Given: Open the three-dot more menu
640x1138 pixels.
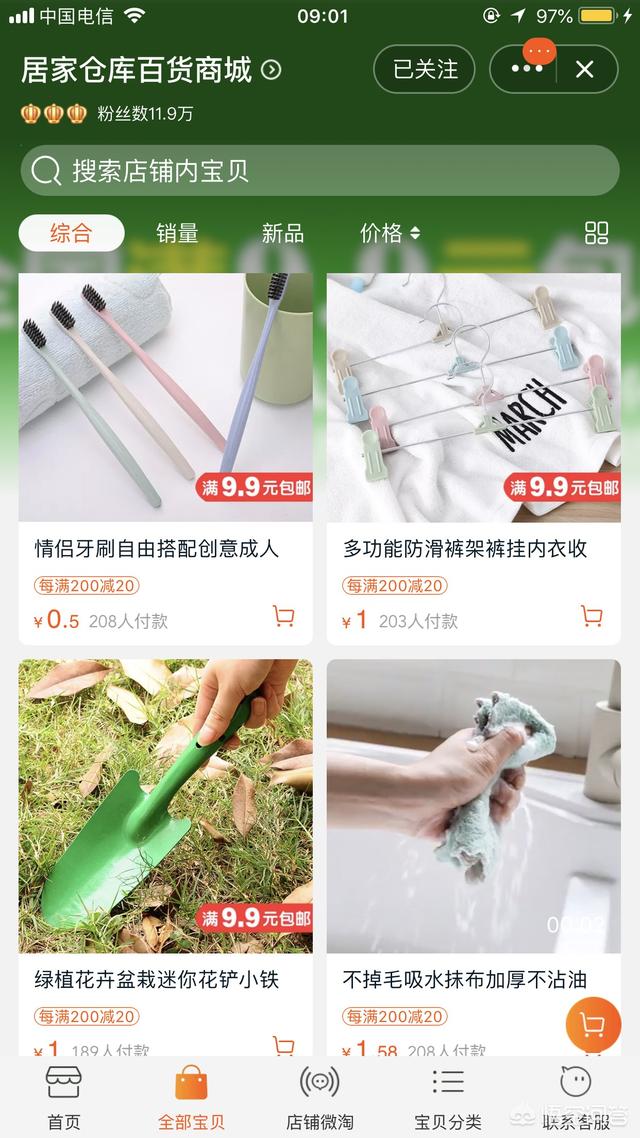Looking at the screenshot, I should 527,69.
